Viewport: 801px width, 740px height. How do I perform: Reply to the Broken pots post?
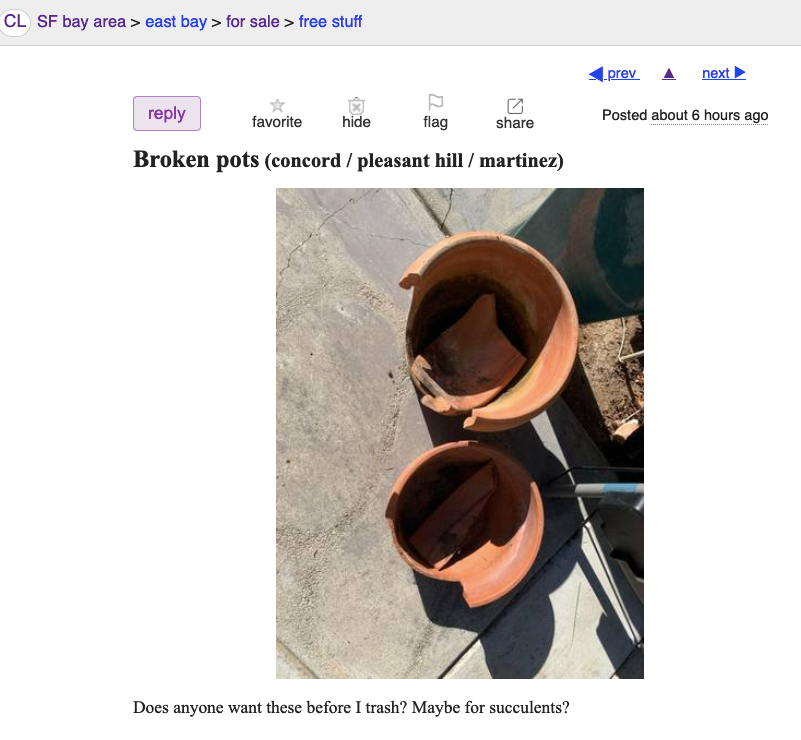tap(167, 114)
